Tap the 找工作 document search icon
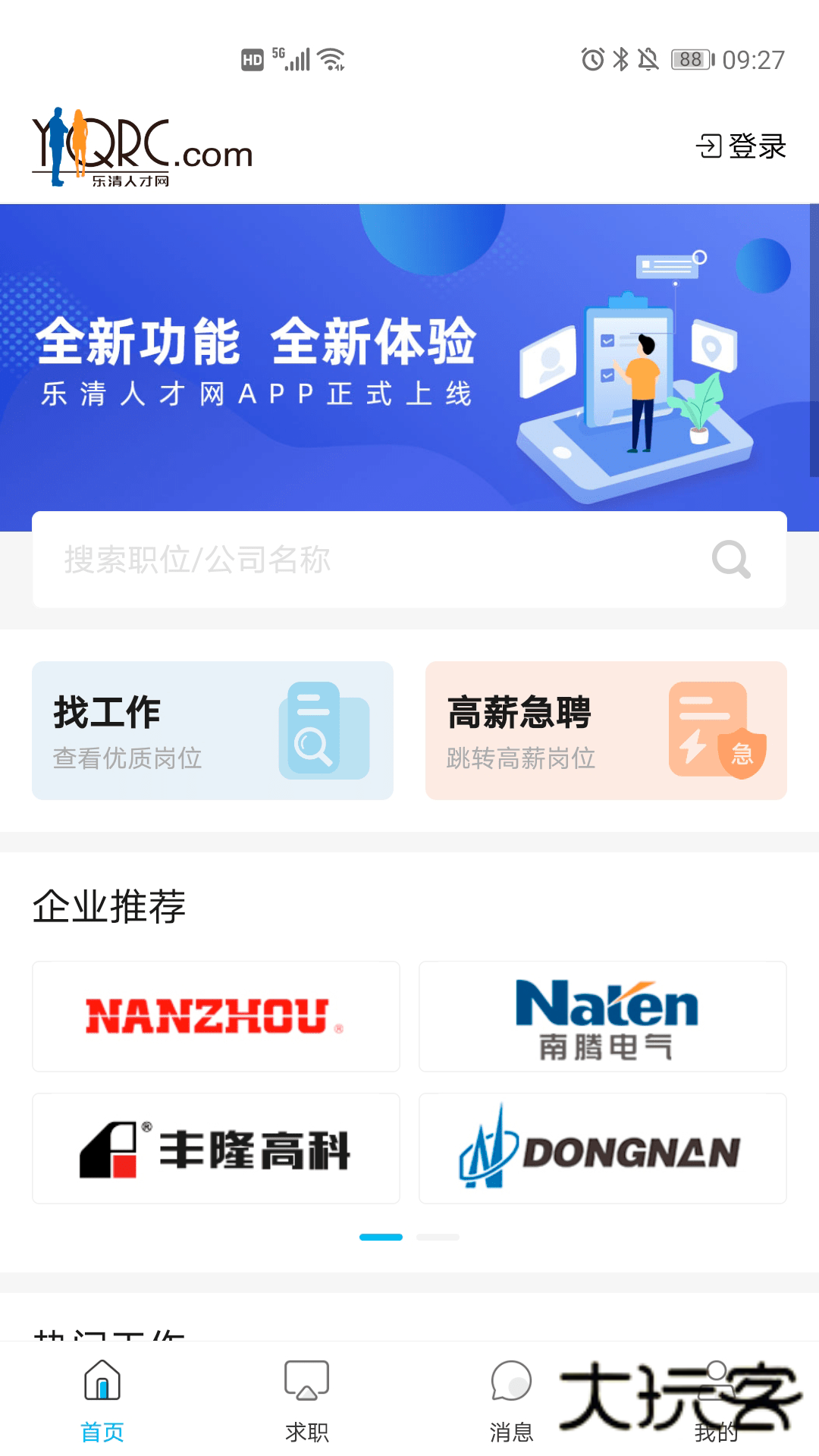Viewport: 819px width, 1456px height. pyautogui.click(x=324, y=730)
